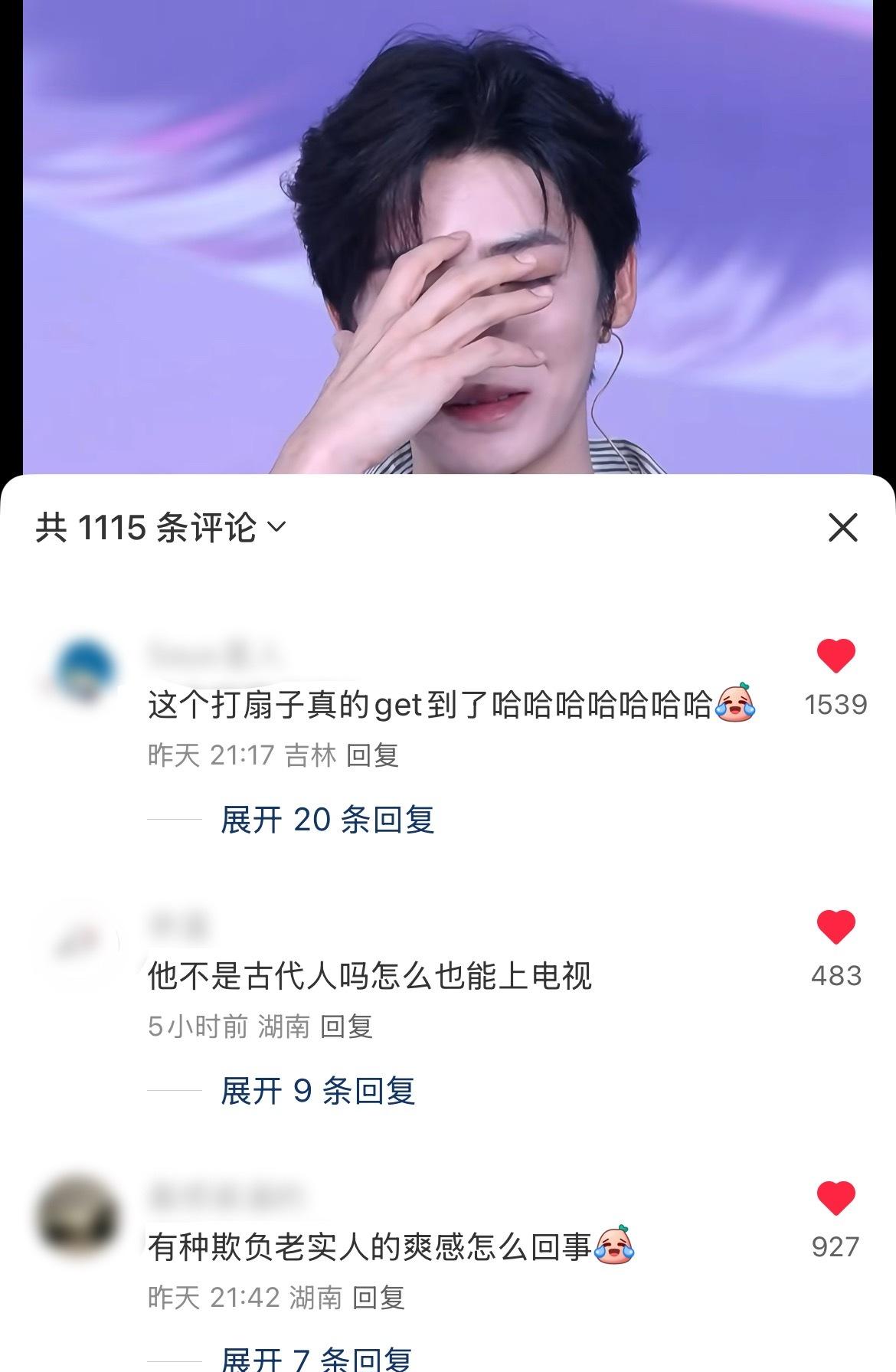This screenshot has height=1372, width=896.
Task: Expand 展开 9 条回复
Action: pyautogui.click(x=318, y=1091)
